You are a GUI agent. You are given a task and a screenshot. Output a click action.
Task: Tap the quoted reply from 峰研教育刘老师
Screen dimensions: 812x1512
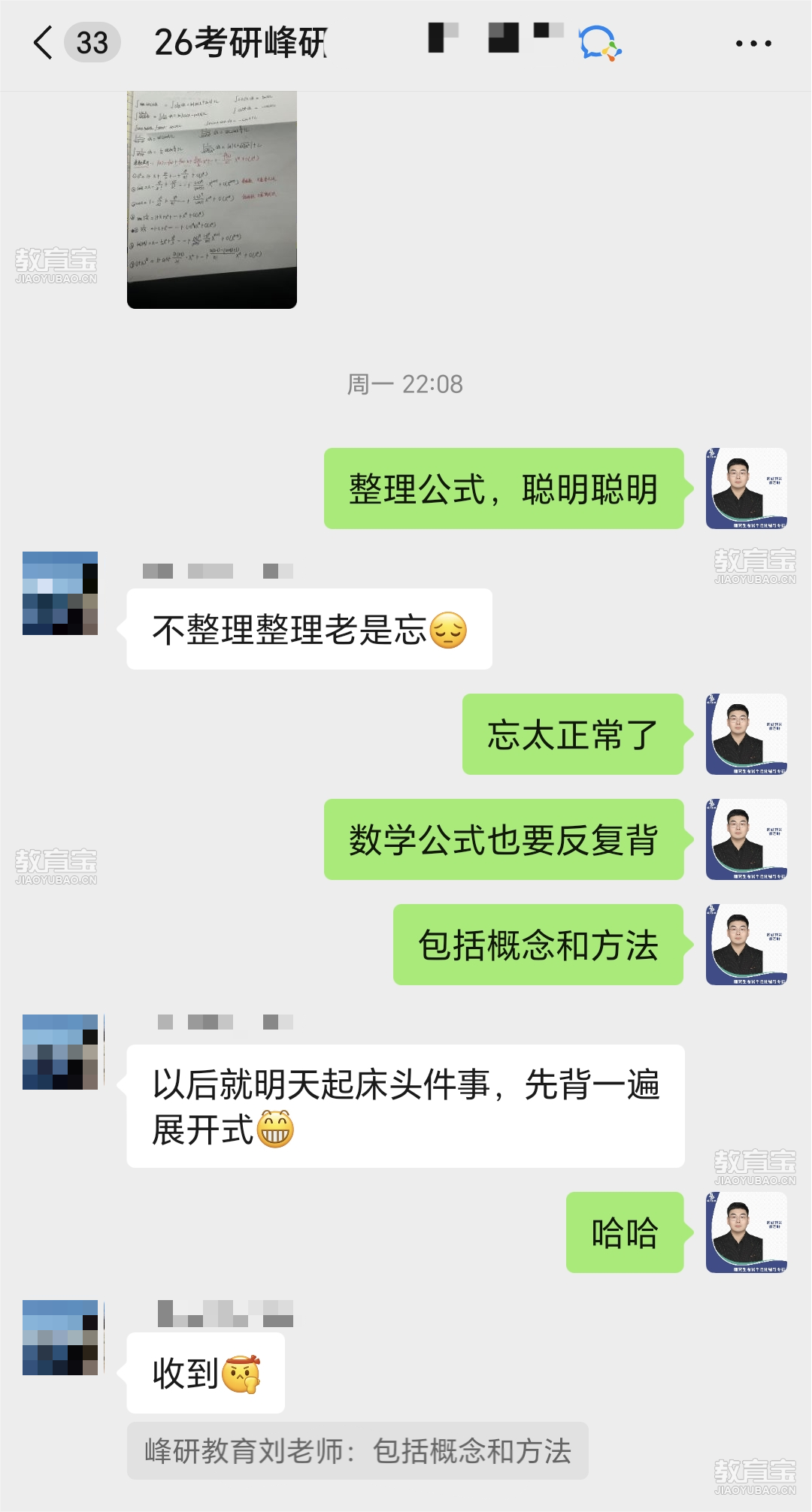click(357, 1450)
